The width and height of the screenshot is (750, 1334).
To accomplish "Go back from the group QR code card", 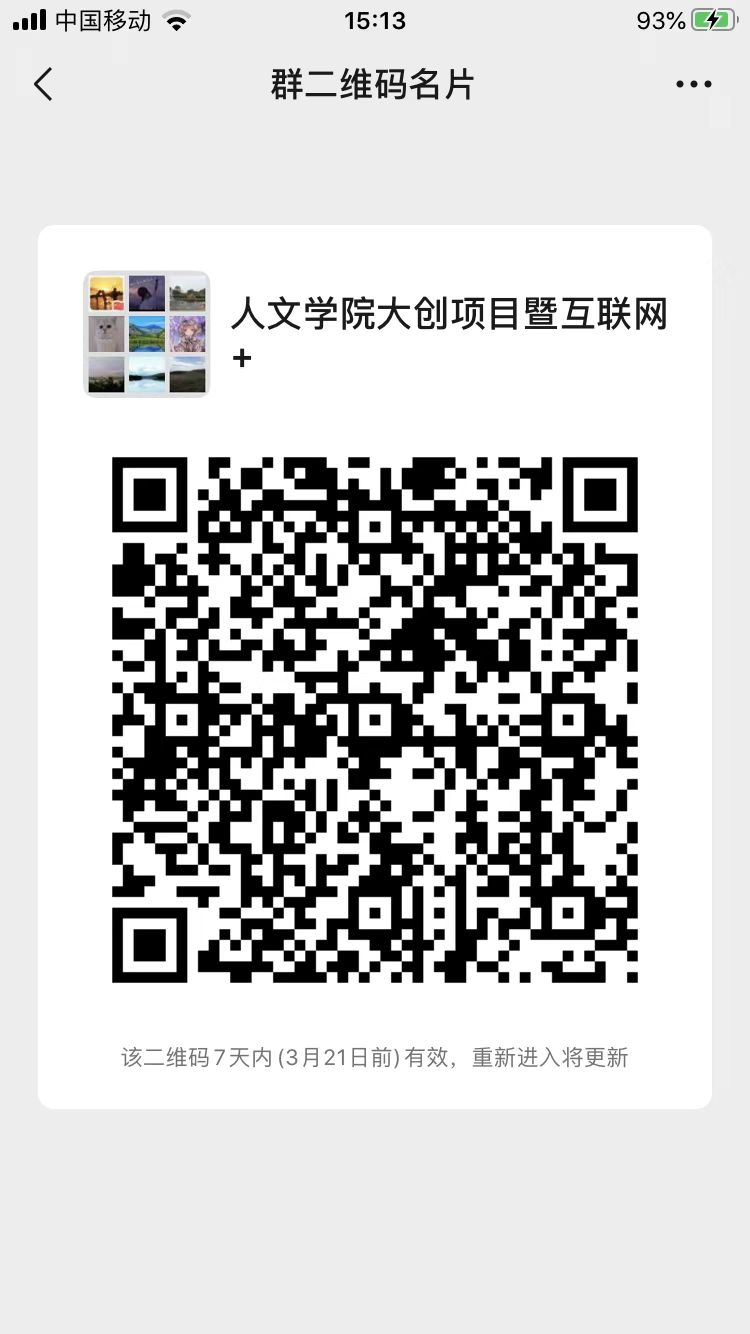I will pyautogui.click(x=43, y=84).
